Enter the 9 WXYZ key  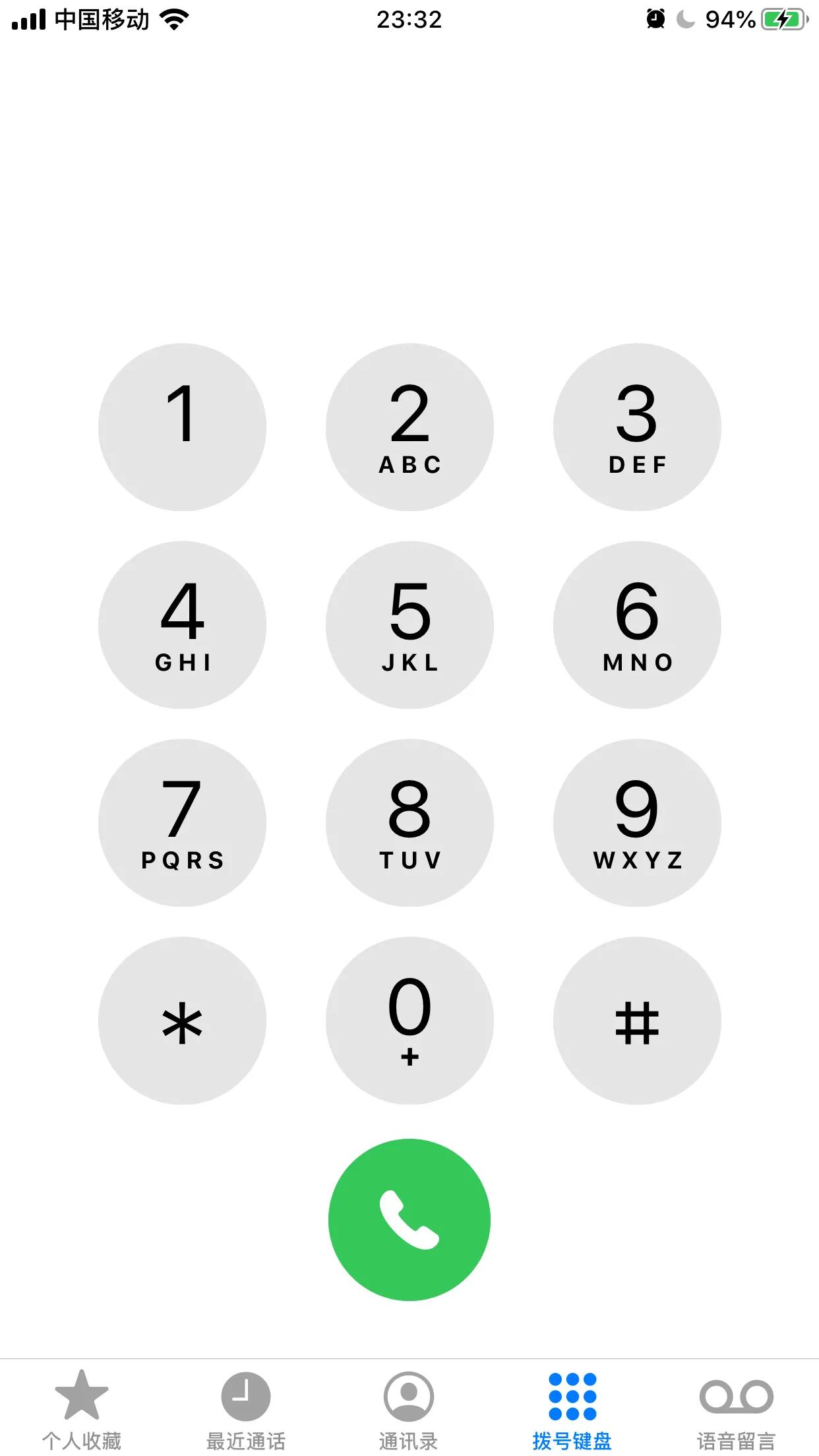[x=637, y=822]
